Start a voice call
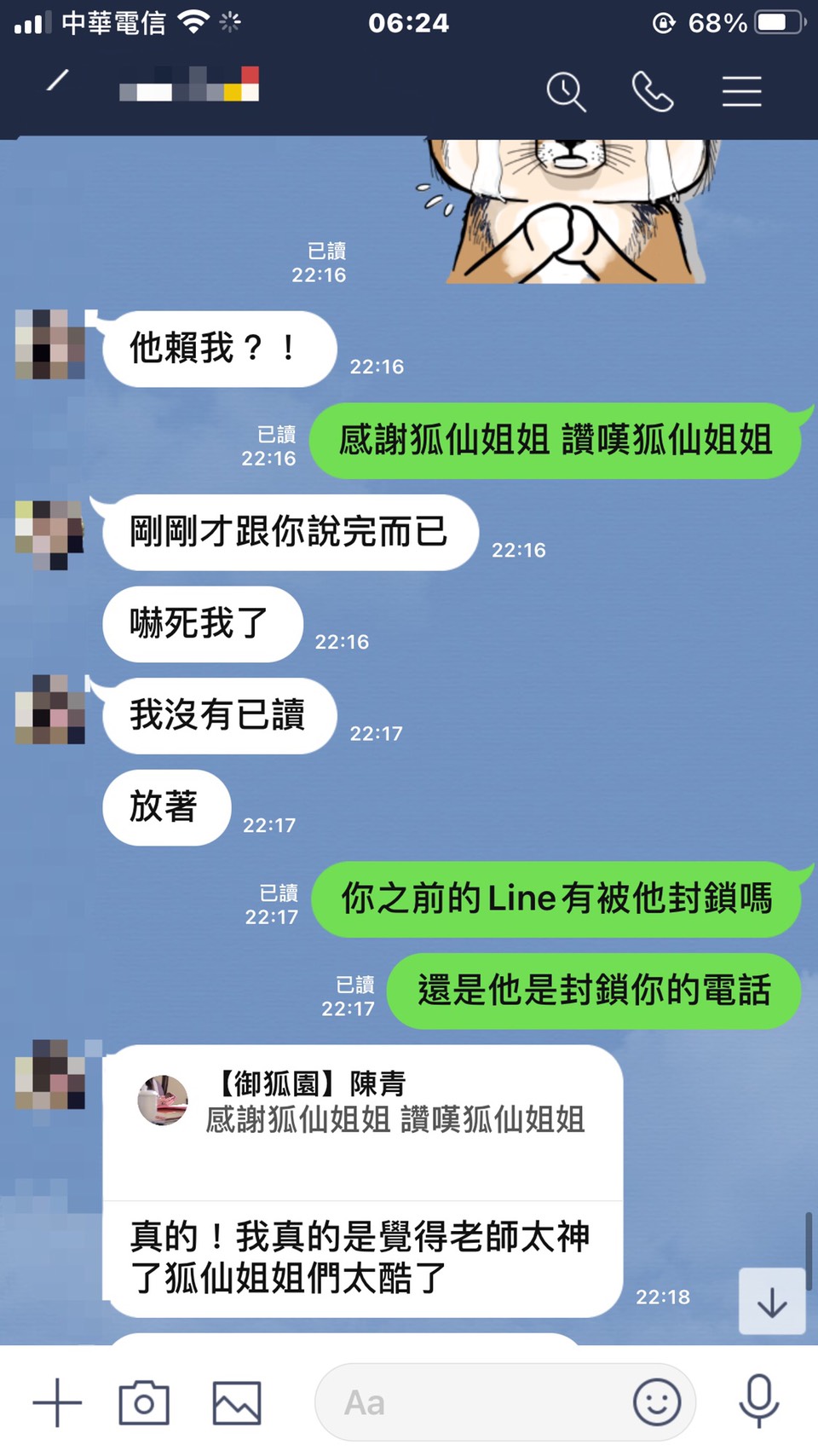 [653, 91]
